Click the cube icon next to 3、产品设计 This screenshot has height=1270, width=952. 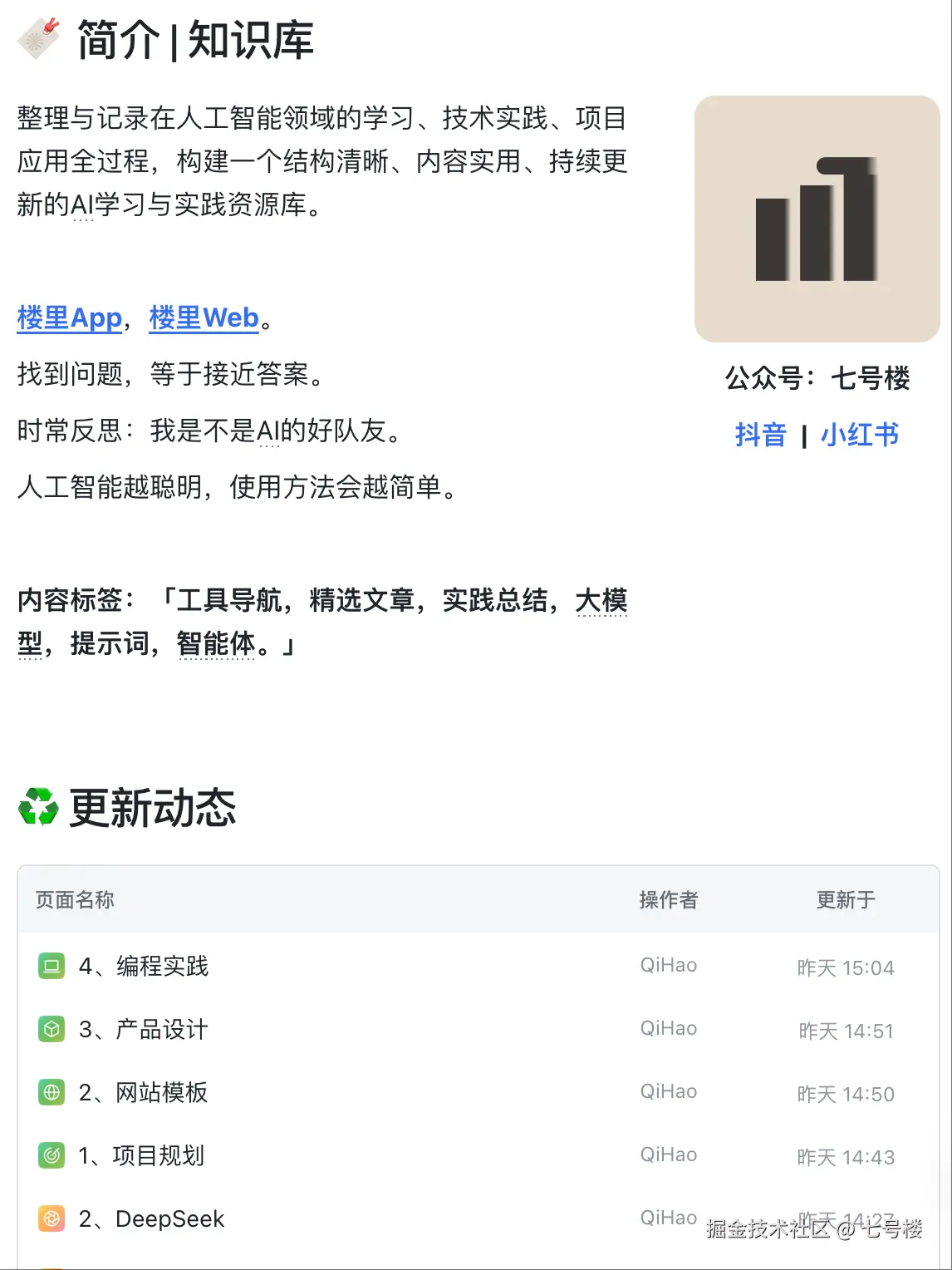coord(51,1029)
